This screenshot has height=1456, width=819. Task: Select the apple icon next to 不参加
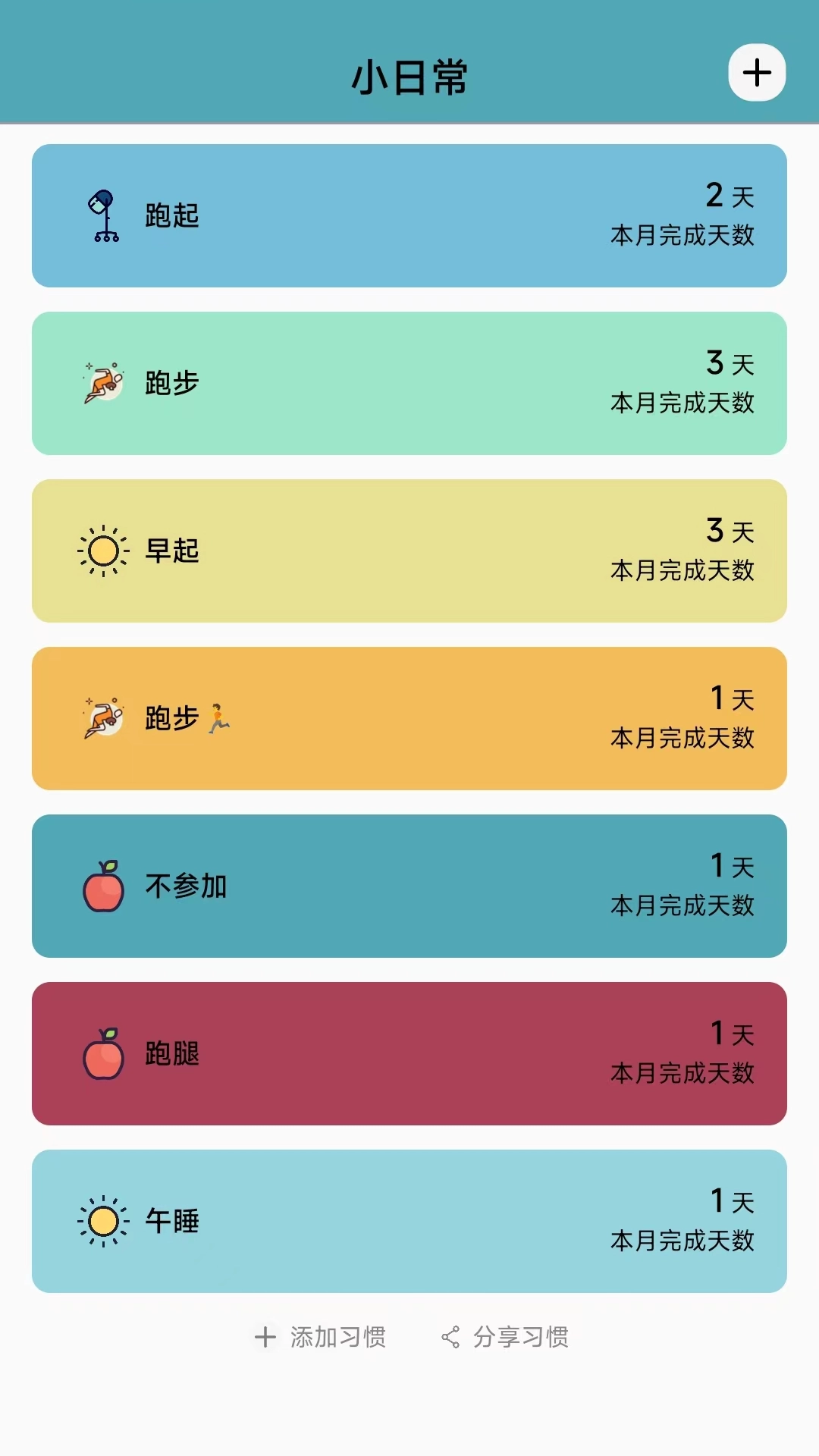[x=102, y=886]
